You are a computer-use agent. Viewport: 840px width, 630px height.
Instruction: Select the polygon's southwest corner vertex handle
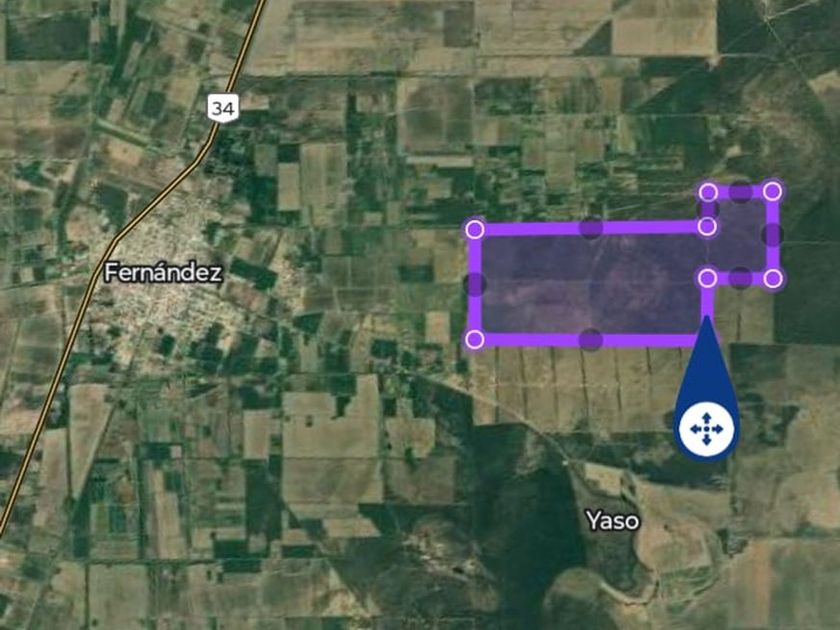click(x=475, y=340)
